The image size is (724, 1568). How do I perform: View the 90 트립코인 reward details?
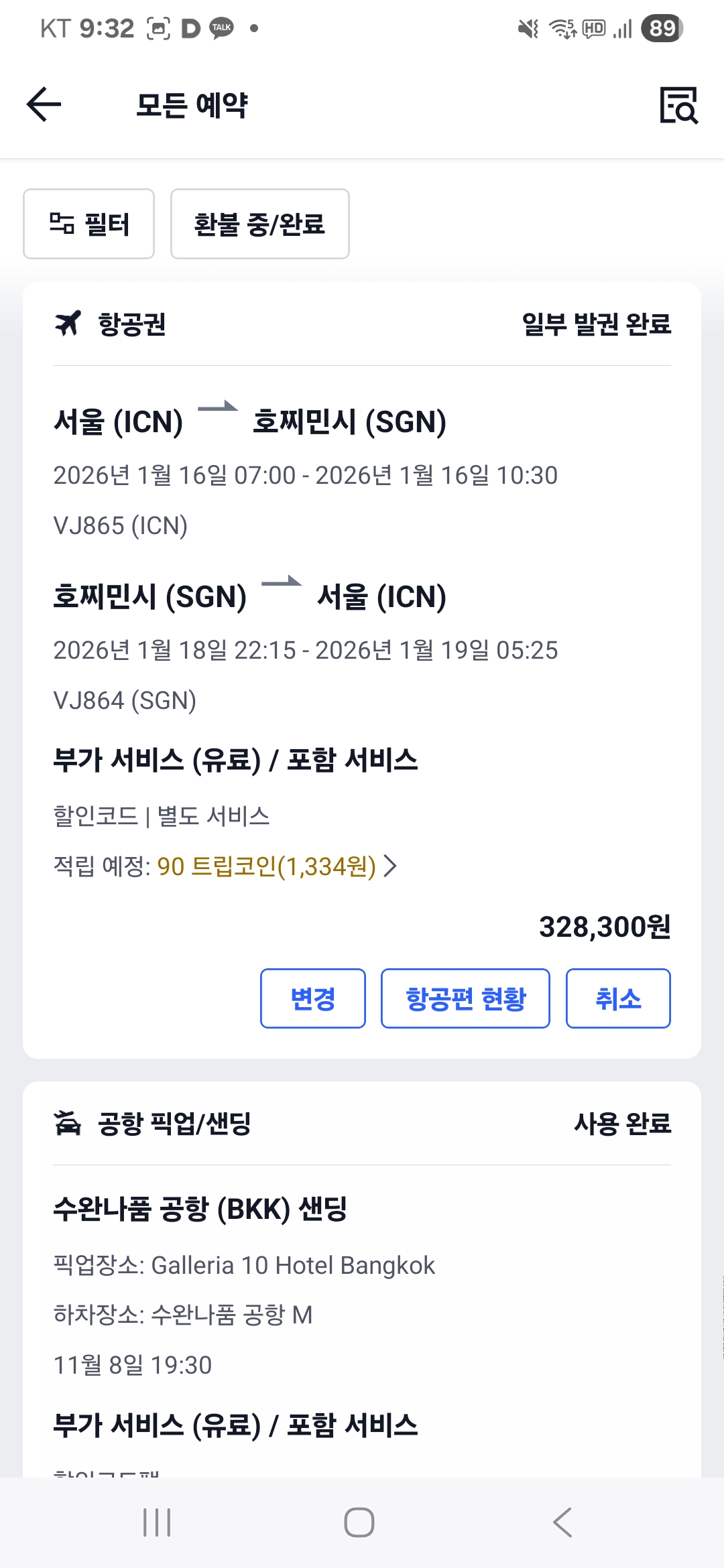coord(276,866)
